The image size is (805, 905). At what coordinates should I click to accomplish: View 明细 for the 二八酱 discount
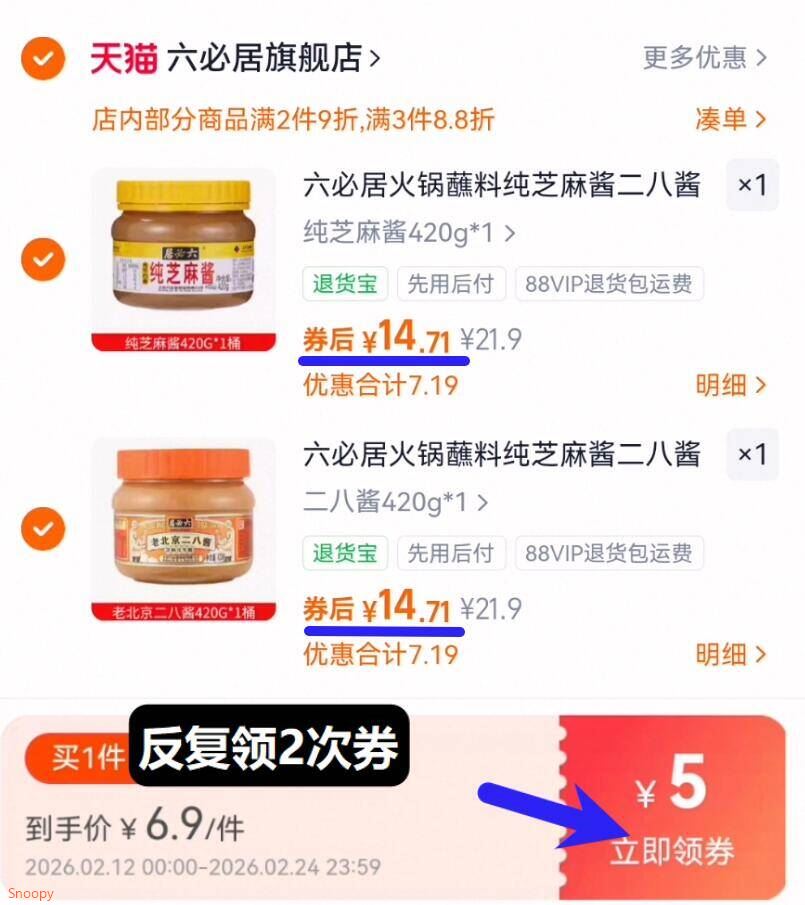click(x=731, y=655)
